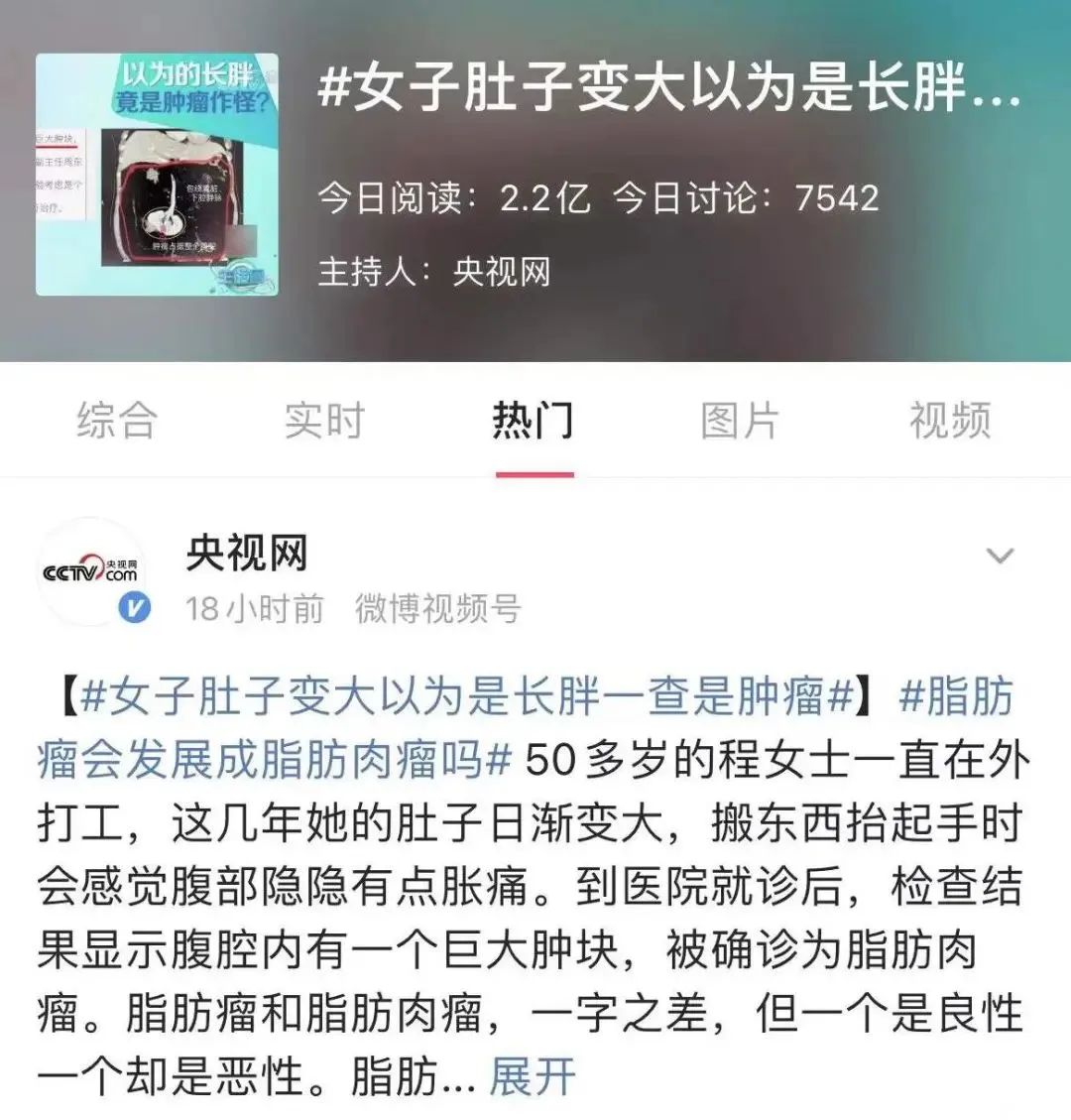This screenshot has width=1071, height=1120.
Task: Switch to the 综合 tab
Action: (117, 421)
